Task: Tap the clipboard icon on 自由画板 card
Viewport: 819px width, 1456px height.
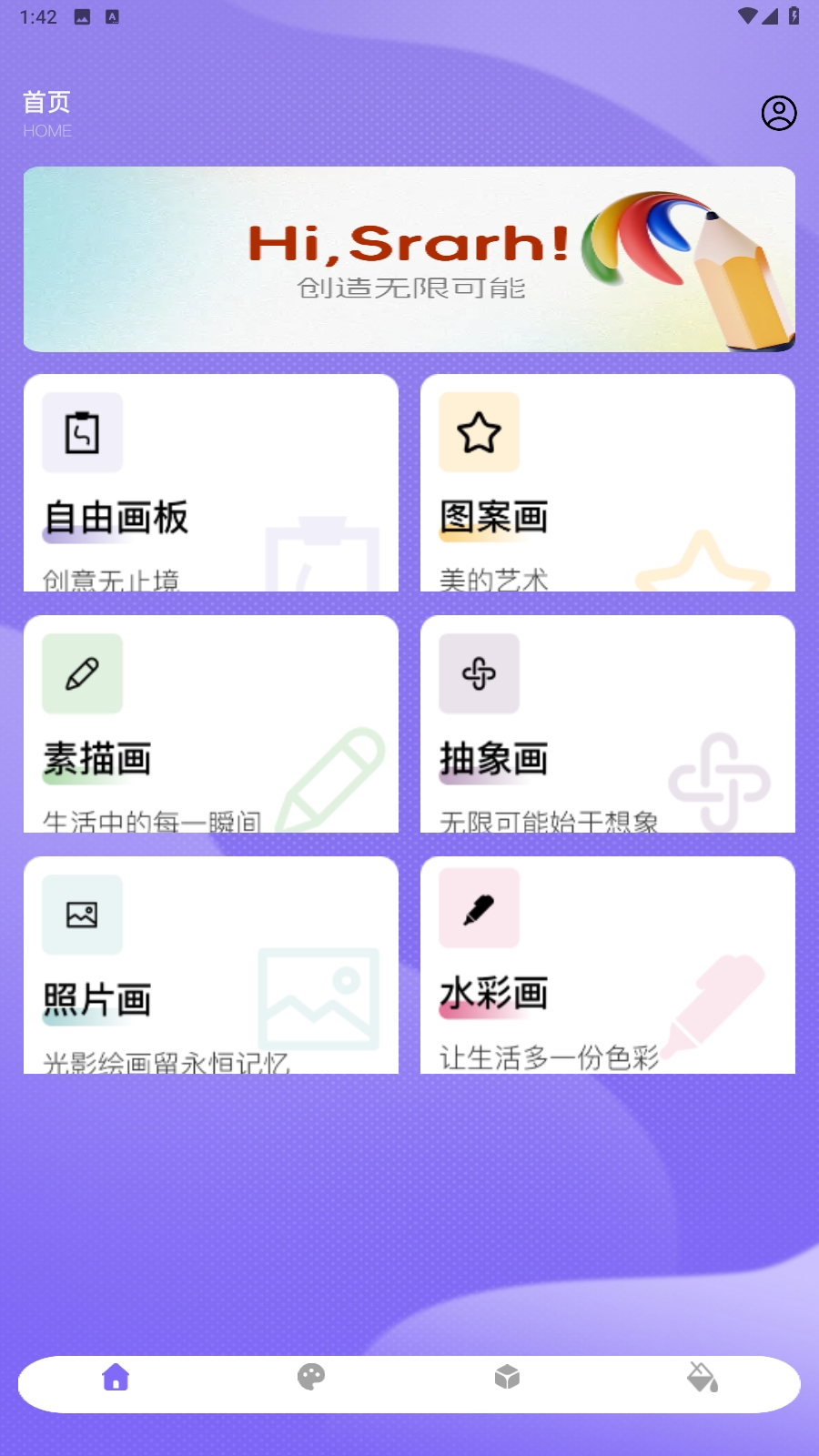Action: coord(82,432)
